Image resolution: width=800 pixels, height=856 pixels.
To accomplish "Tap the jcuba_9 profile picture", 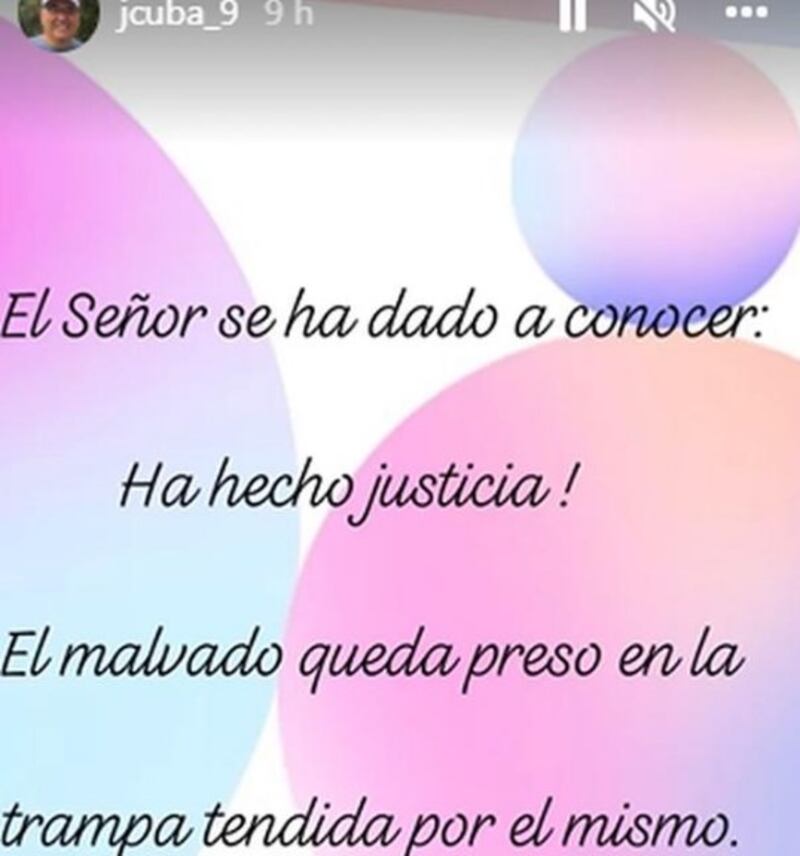I will (x=59, y=18).
